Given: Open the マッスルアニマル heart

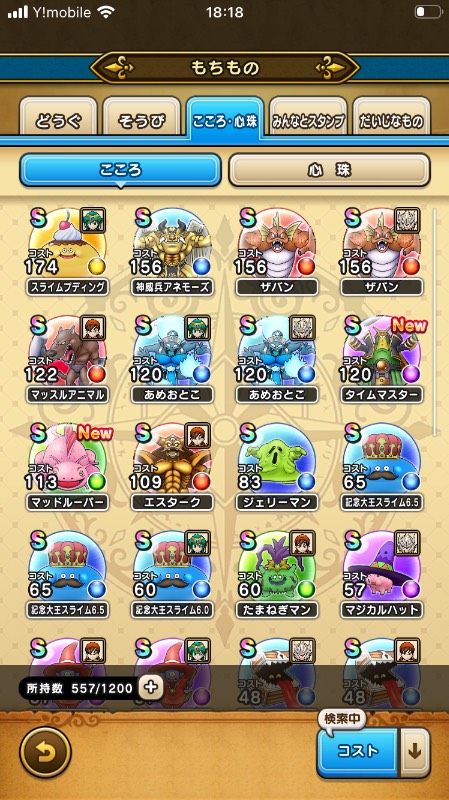Looking at the screenshot, I should click(68, 359).
